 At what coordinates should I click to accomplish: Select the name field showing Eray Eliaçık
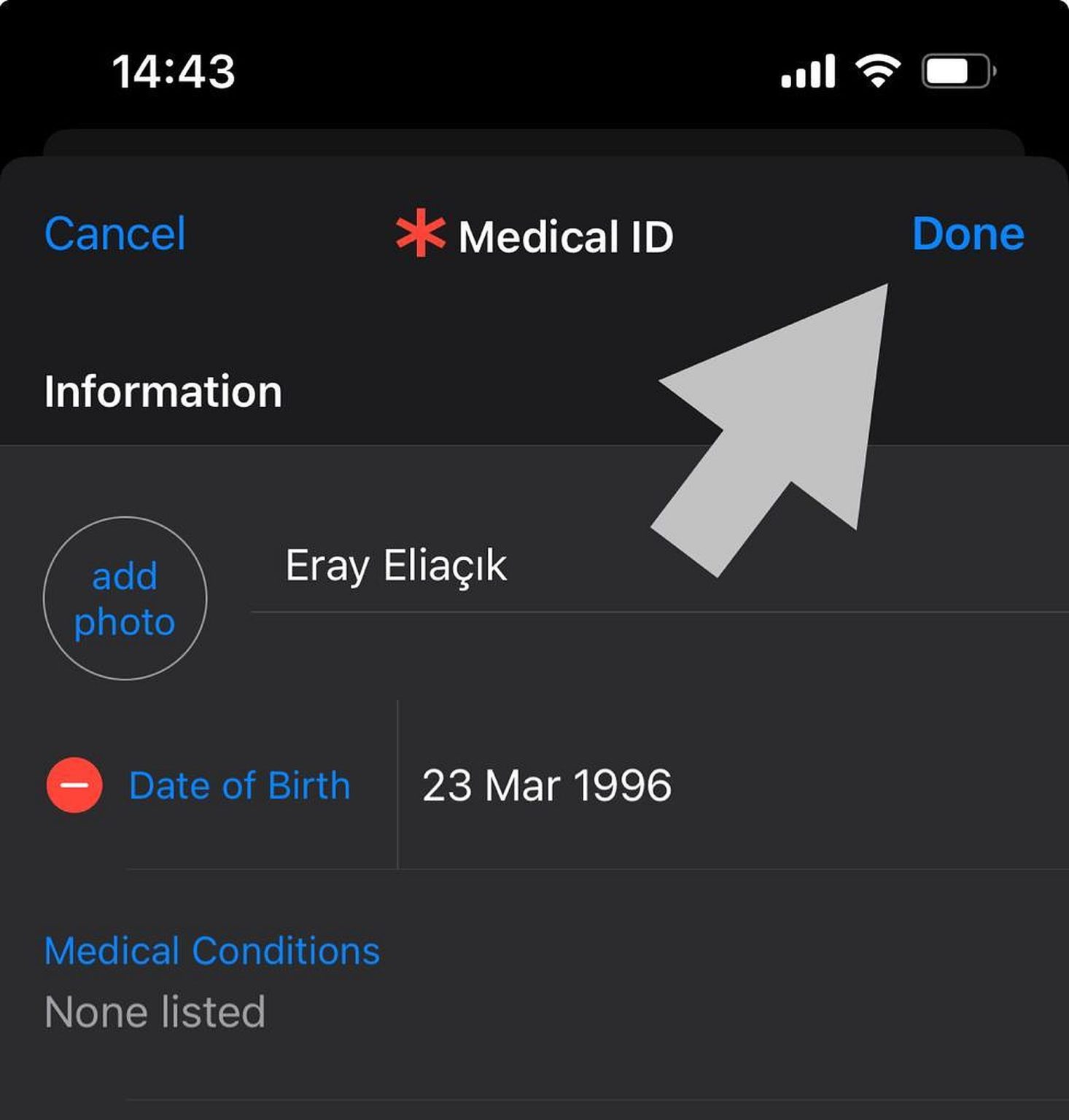coord(397,565)
